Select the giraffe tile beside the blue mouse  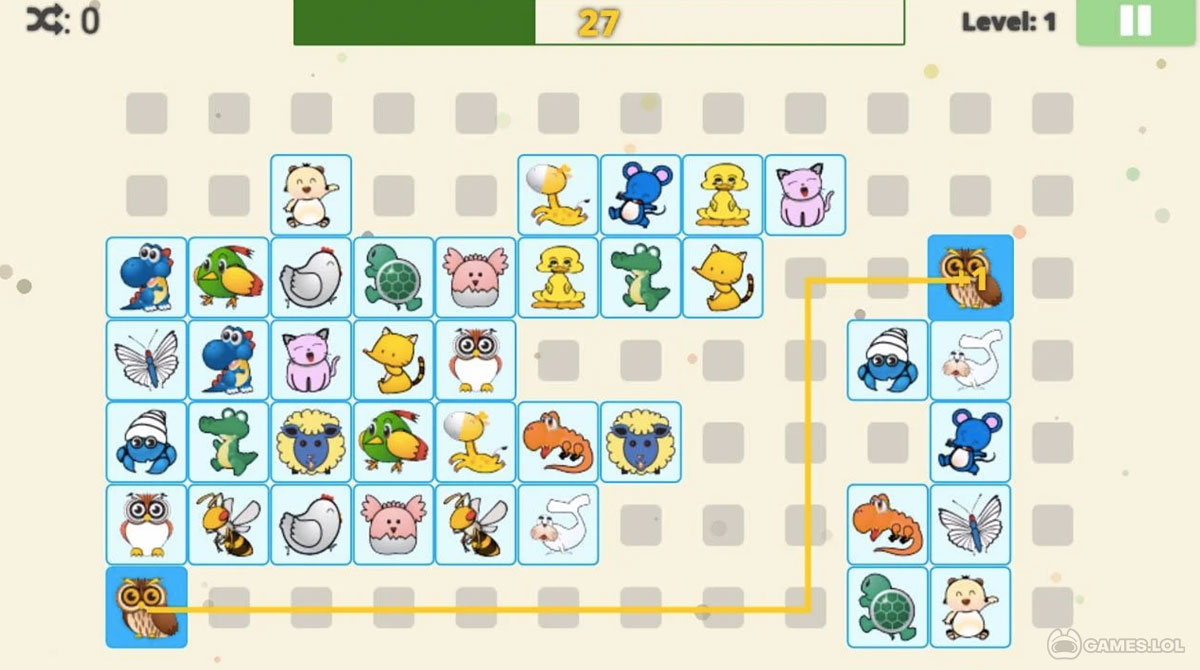coord(558,195)
